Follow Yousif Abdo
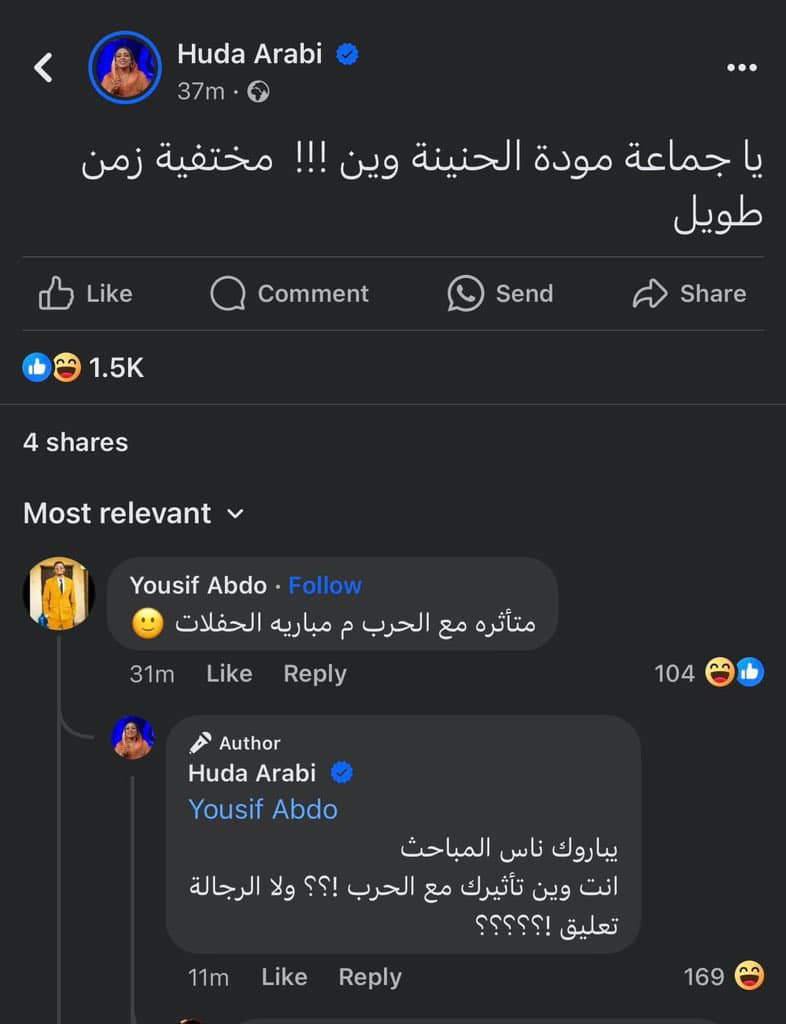Image resolution: width=786 pixels, height=1024 pixels. pos(325,585)
